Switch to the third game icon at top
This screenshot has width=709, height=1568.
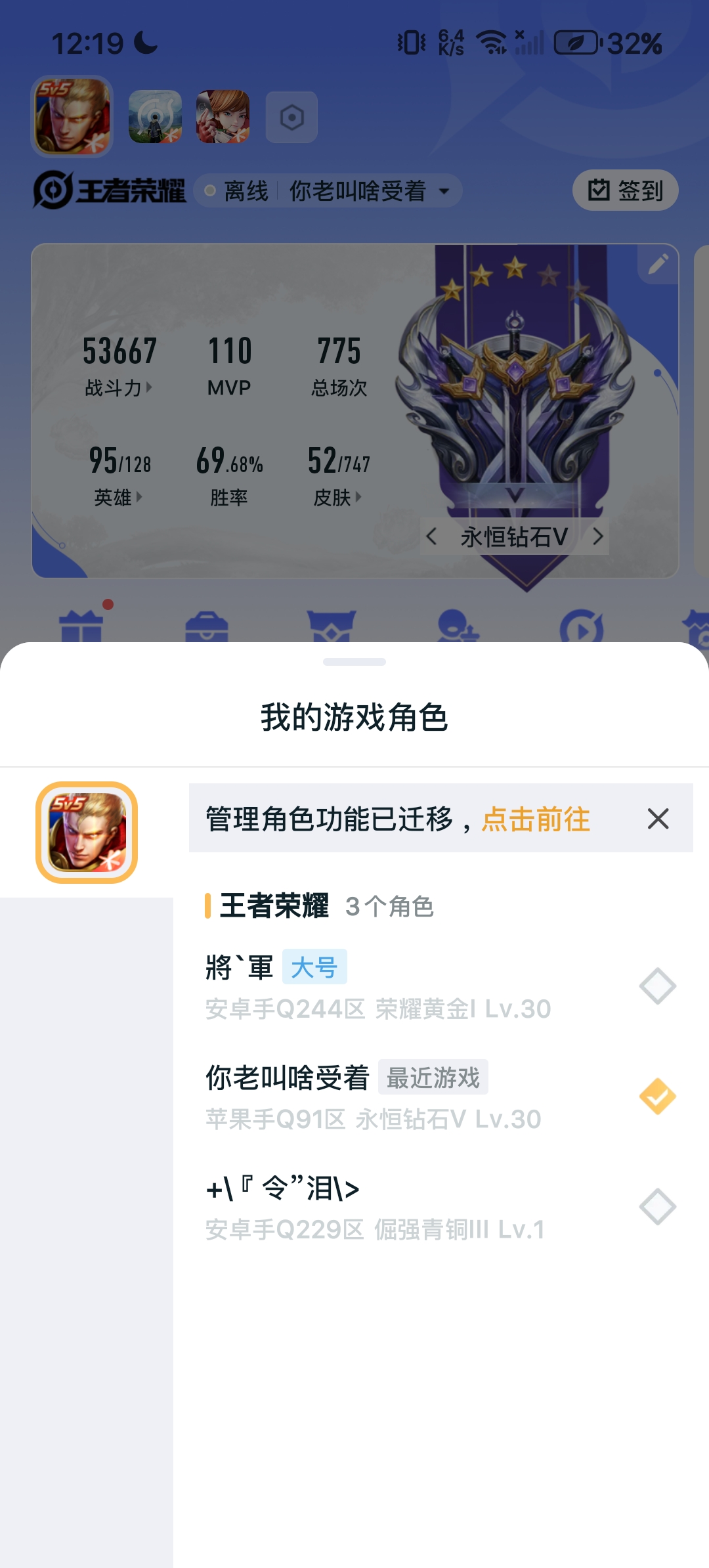click(x=223, y=117)
